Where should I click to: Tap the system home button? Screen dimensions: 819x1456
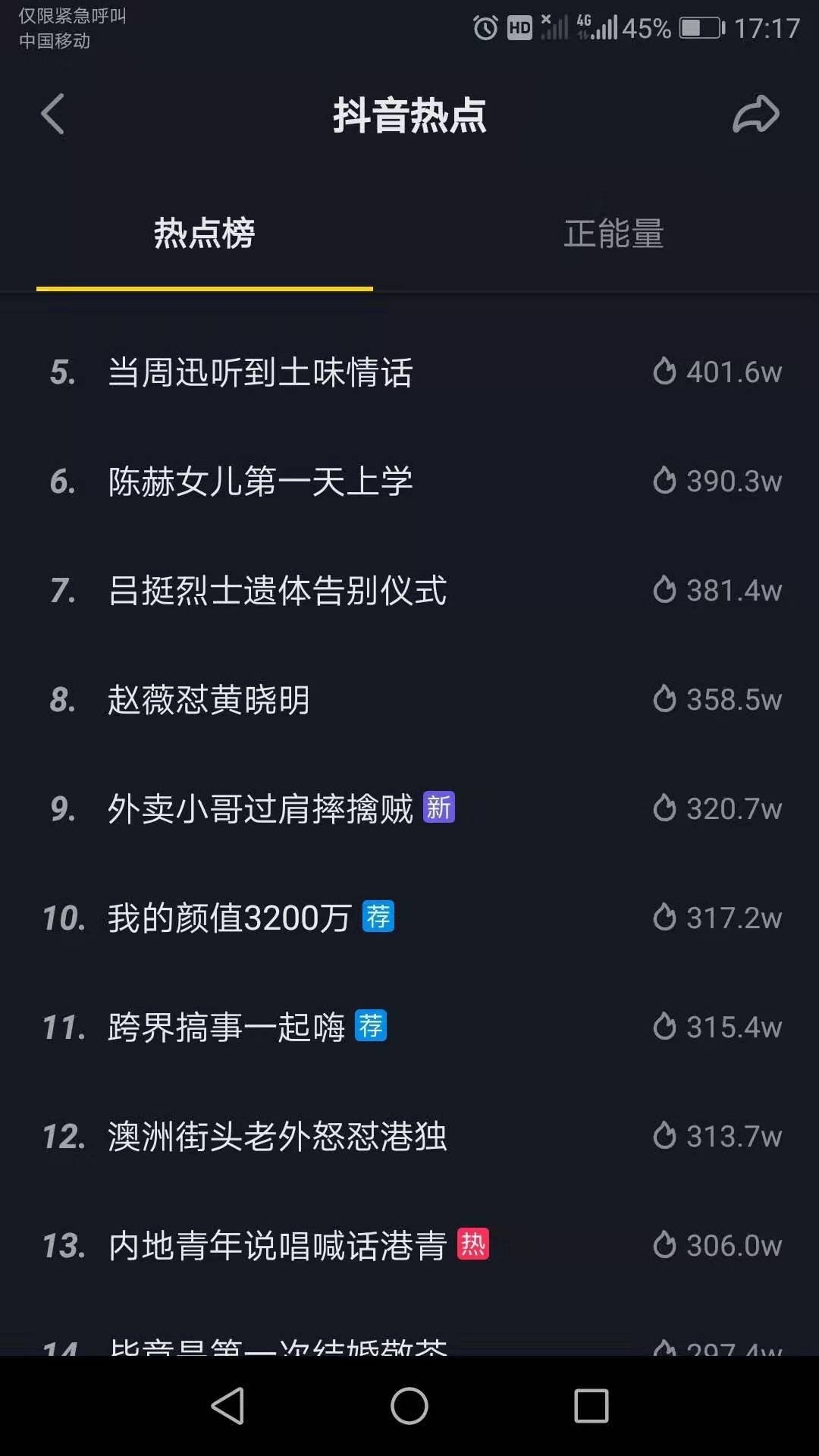click(x=409, y=1406)
